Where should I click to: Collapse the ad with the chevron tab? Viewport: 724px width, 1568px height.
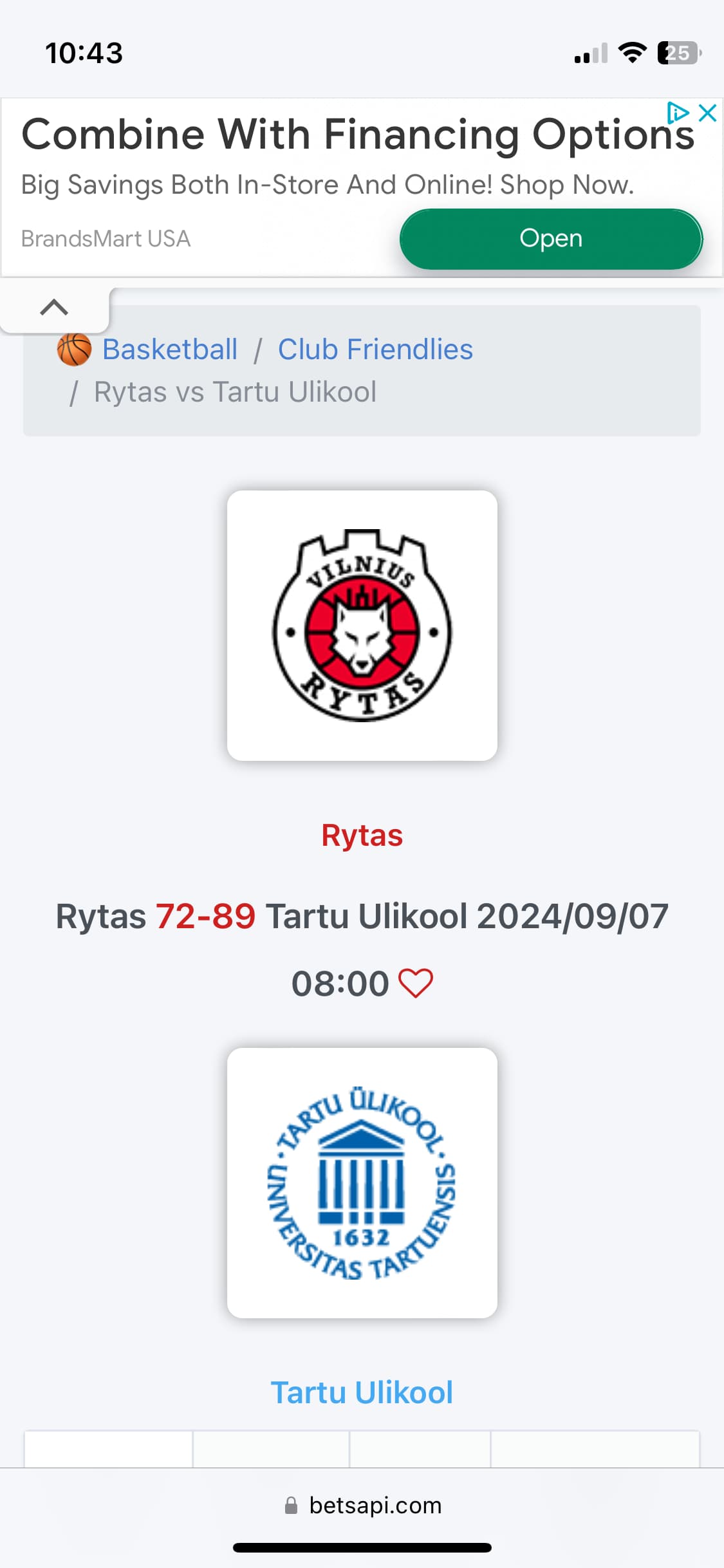pyautogui.click(x=54, y=308)
